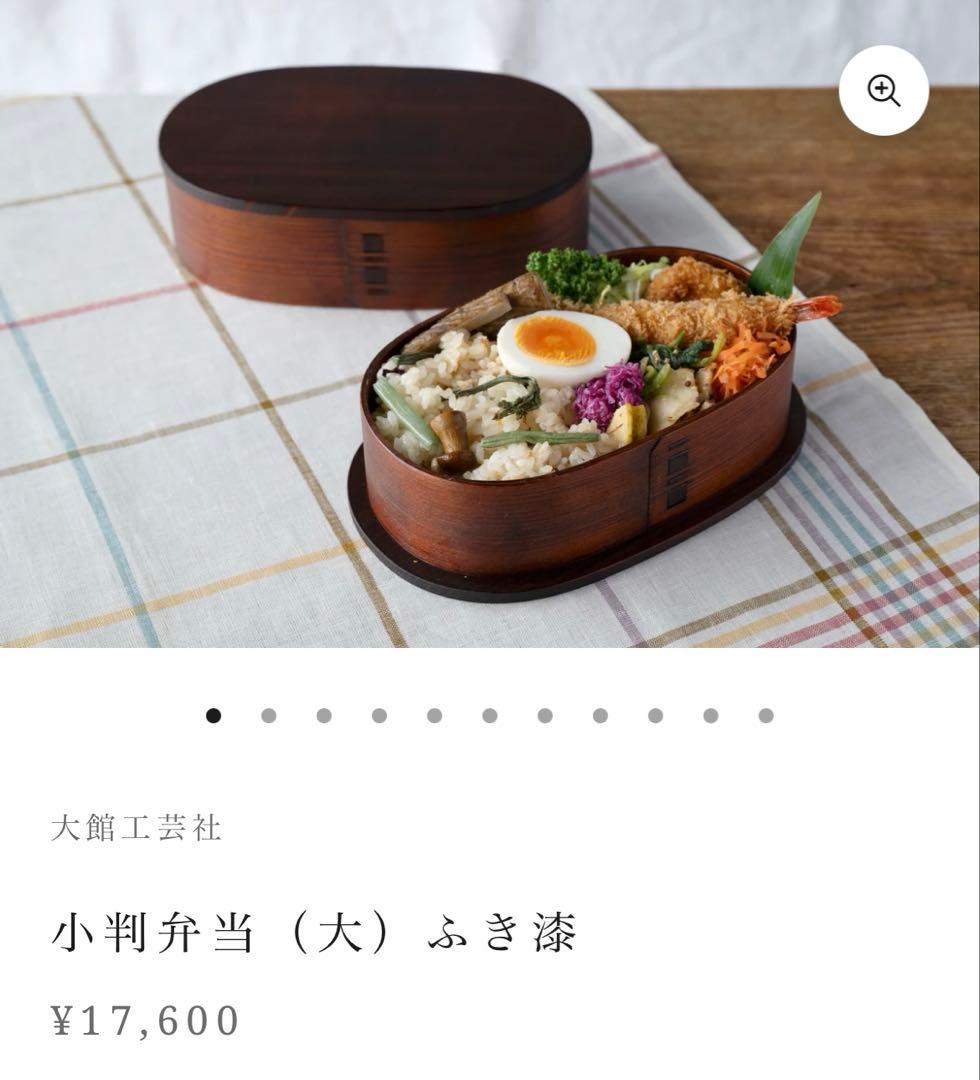Viewport: 980px width, 1080px height.
Task: Select the tenth carousel dot
Action: (709, 715)
